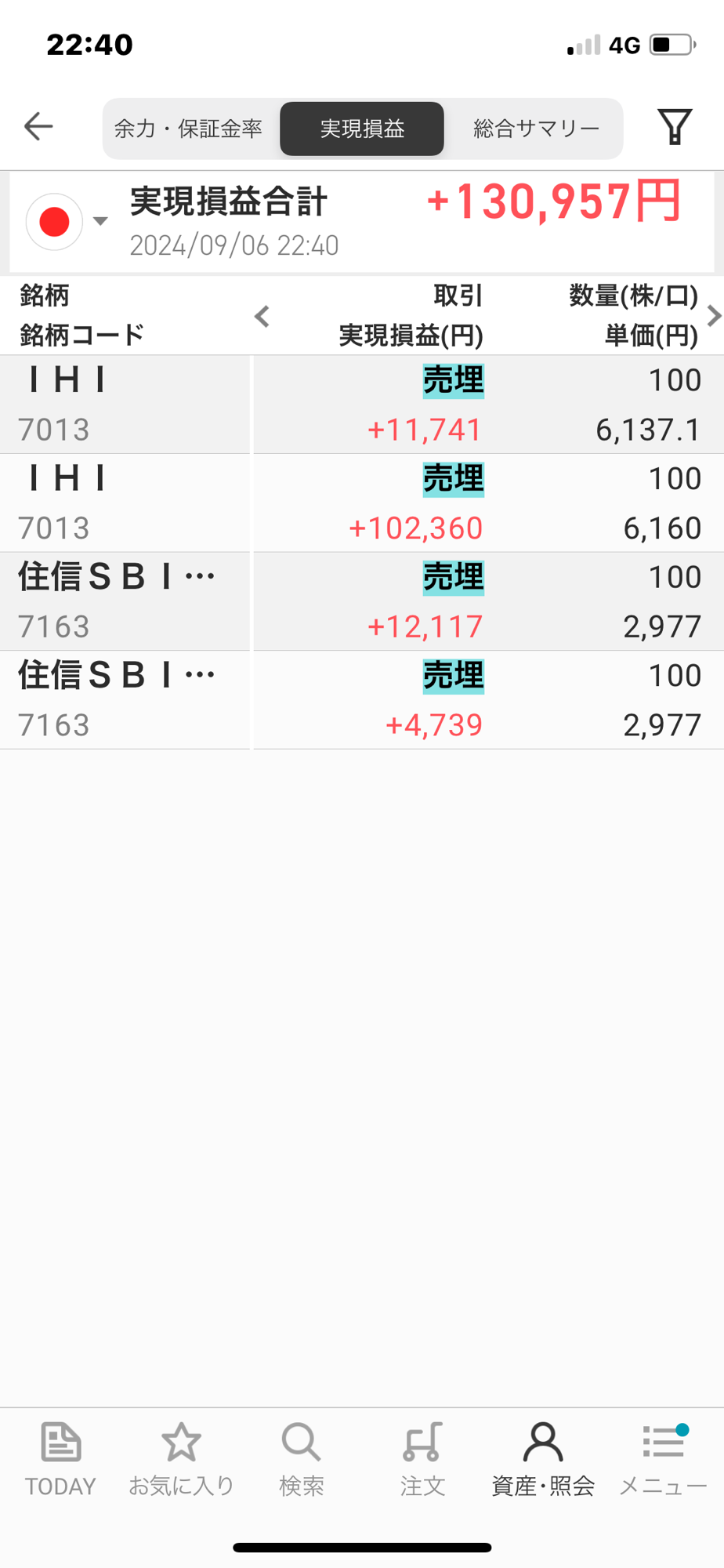
Task: Open the 検索 search tab
Action: (x=302, y=1460)
